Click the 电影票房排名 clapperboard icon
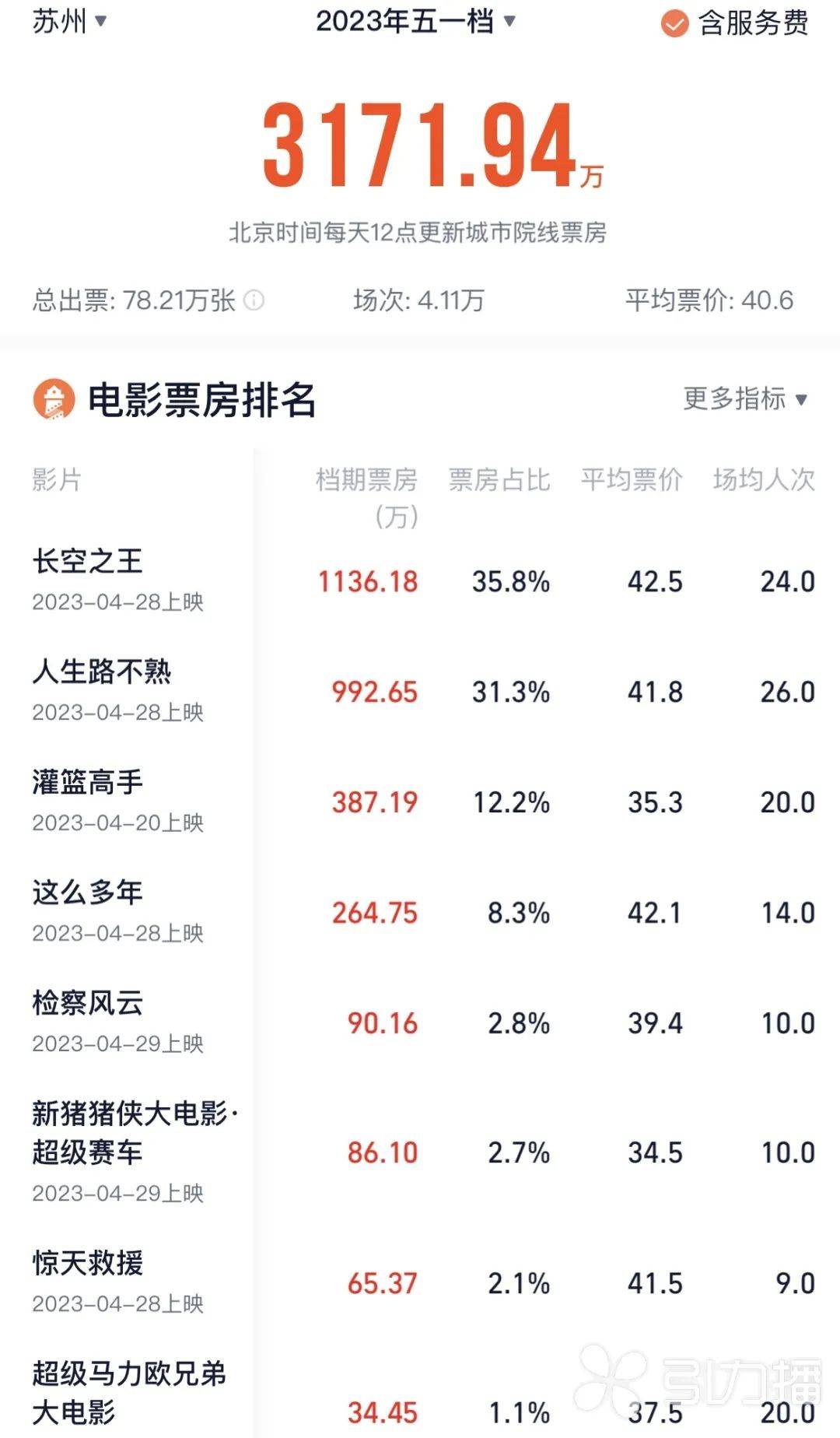The width and height of the screenshot is (840, 1438). click(52, 399)
